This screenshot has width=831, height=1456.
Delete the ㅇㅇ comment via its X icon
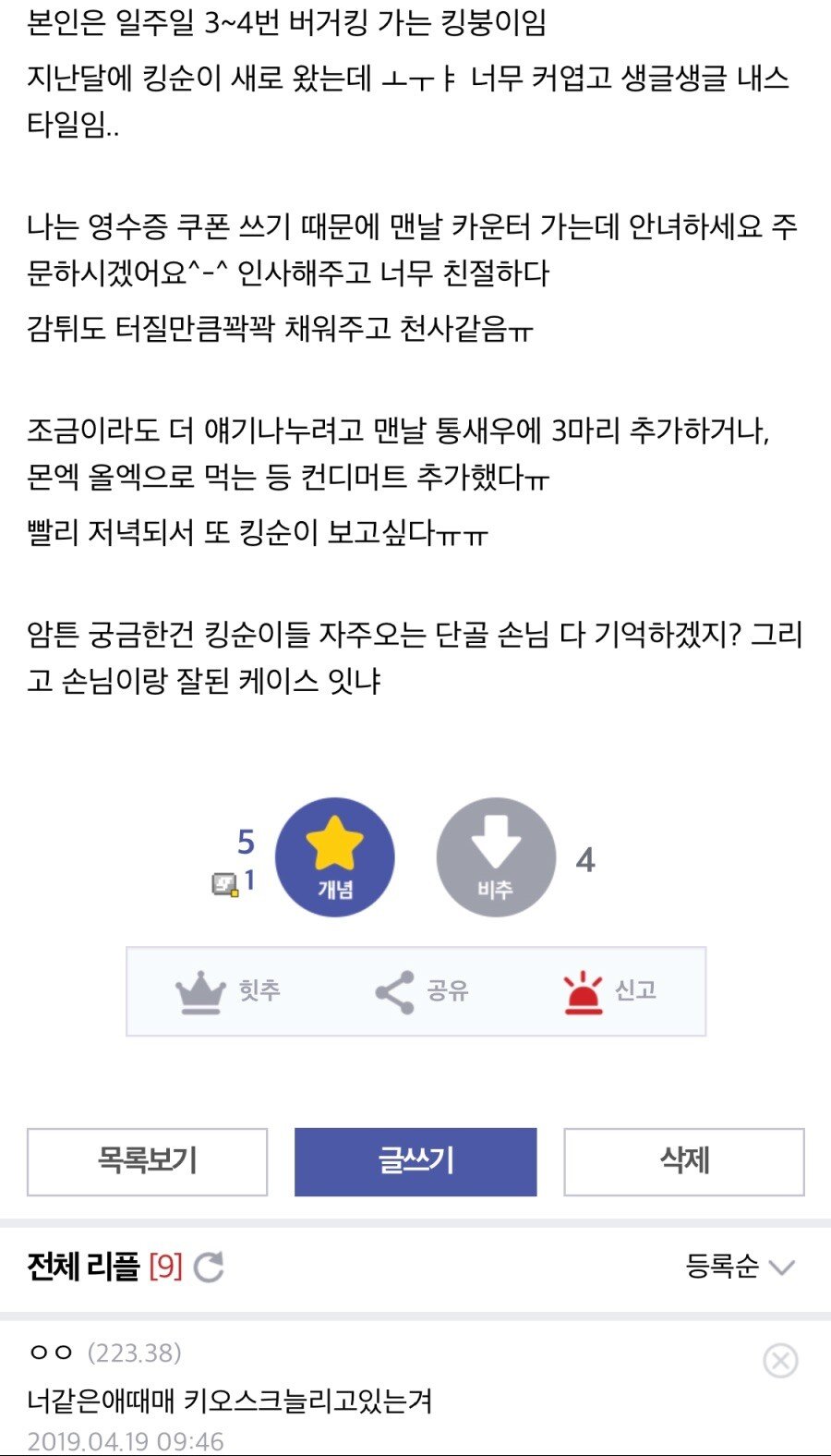782,1359
